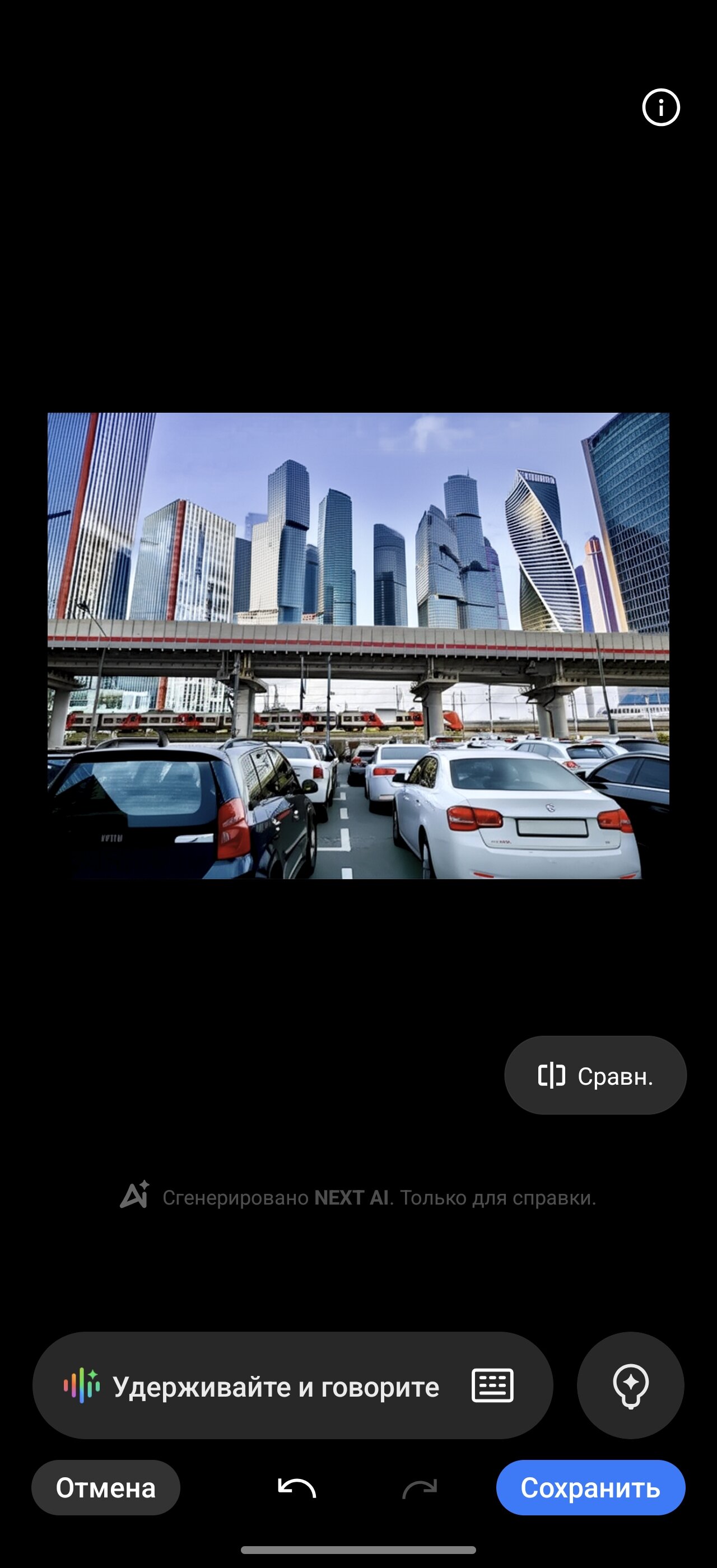Screen dimensions: 717x1568
Task: Open the lightbulb suggestions button
Action: click(630, 1386)
